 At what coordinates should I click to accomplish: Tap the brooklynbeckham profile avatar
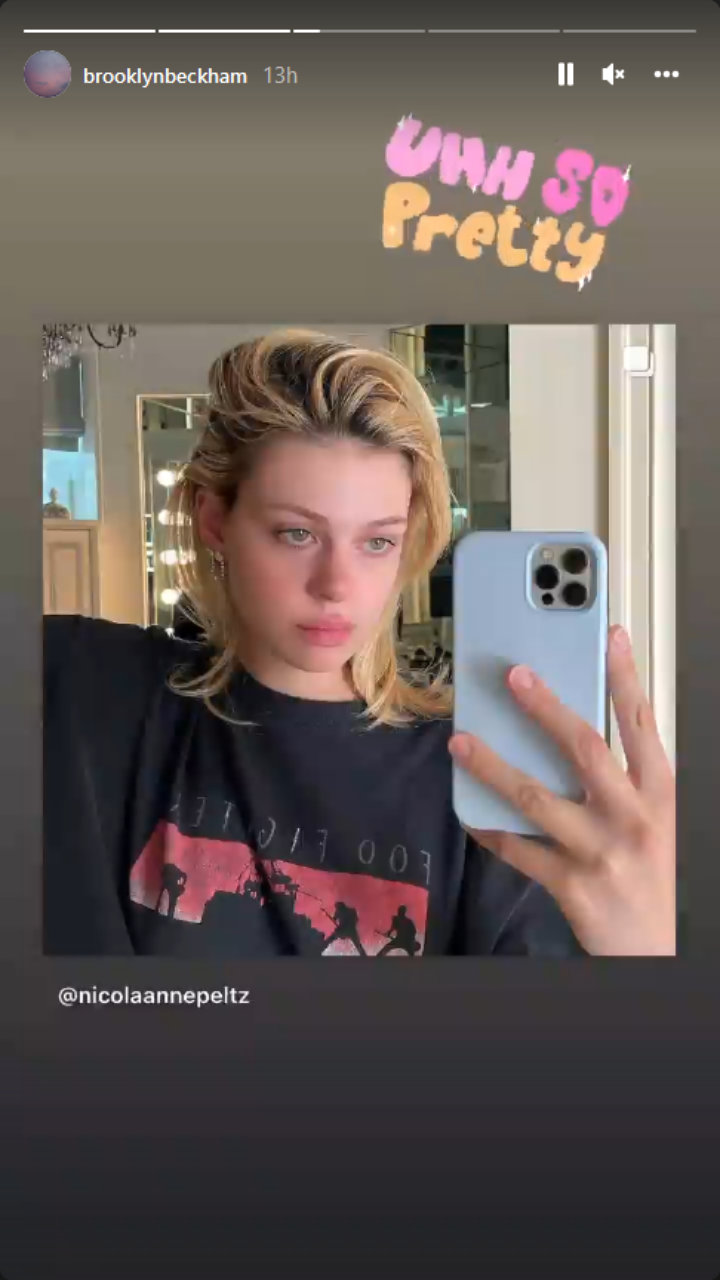(47, 74)
